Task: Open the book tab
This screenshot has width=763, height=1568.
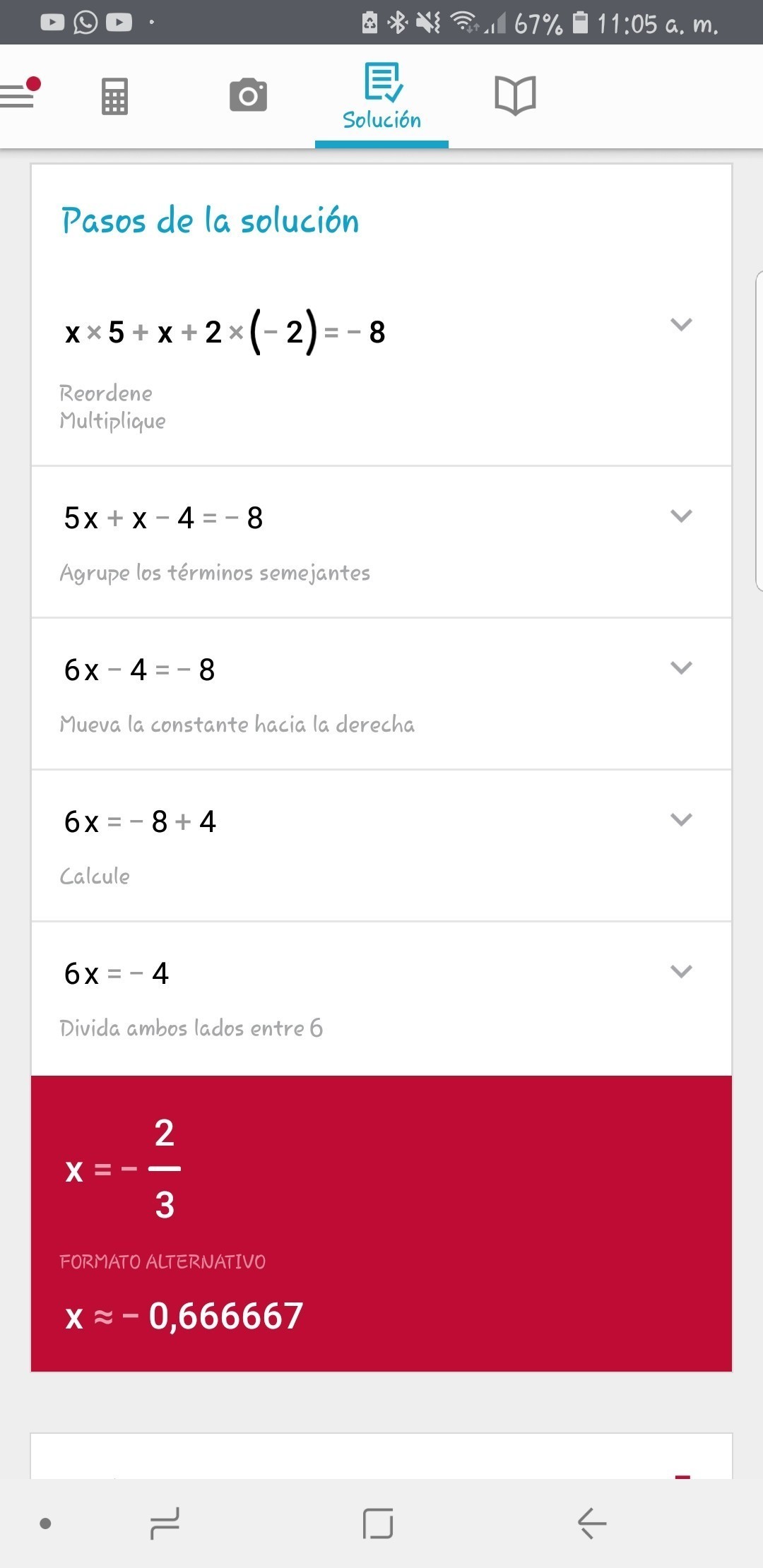Action: [x=515, y=96]
